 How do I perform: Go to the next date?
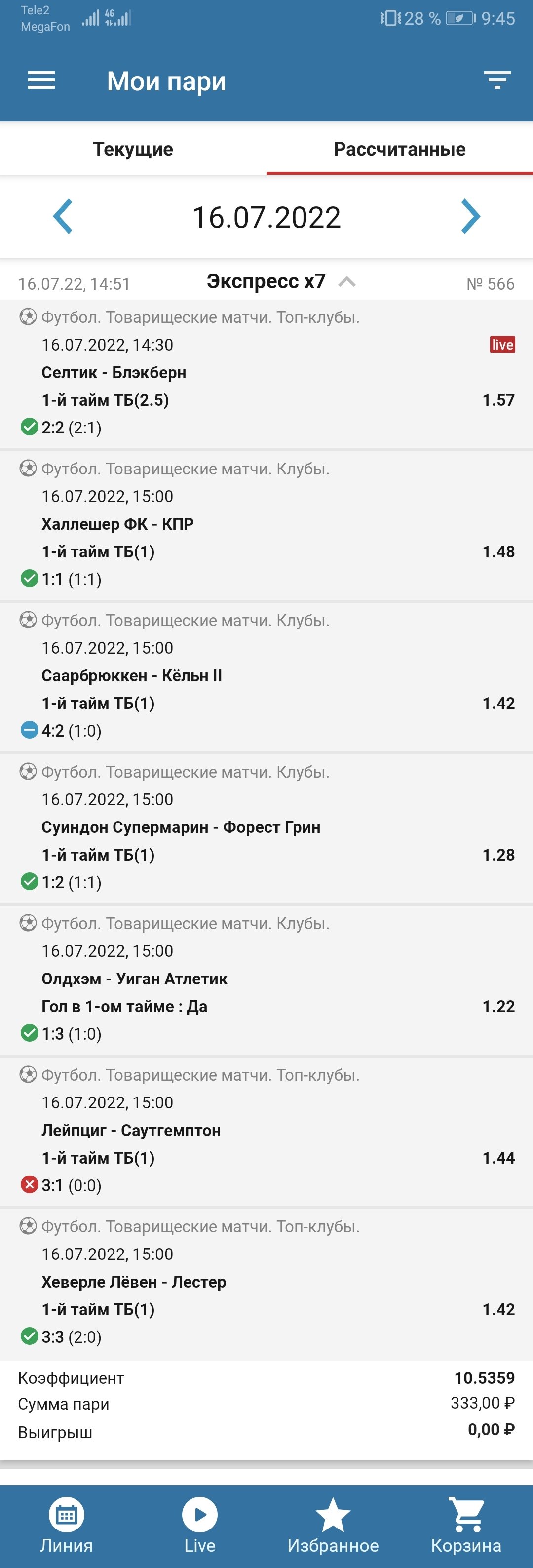point(470,216)
